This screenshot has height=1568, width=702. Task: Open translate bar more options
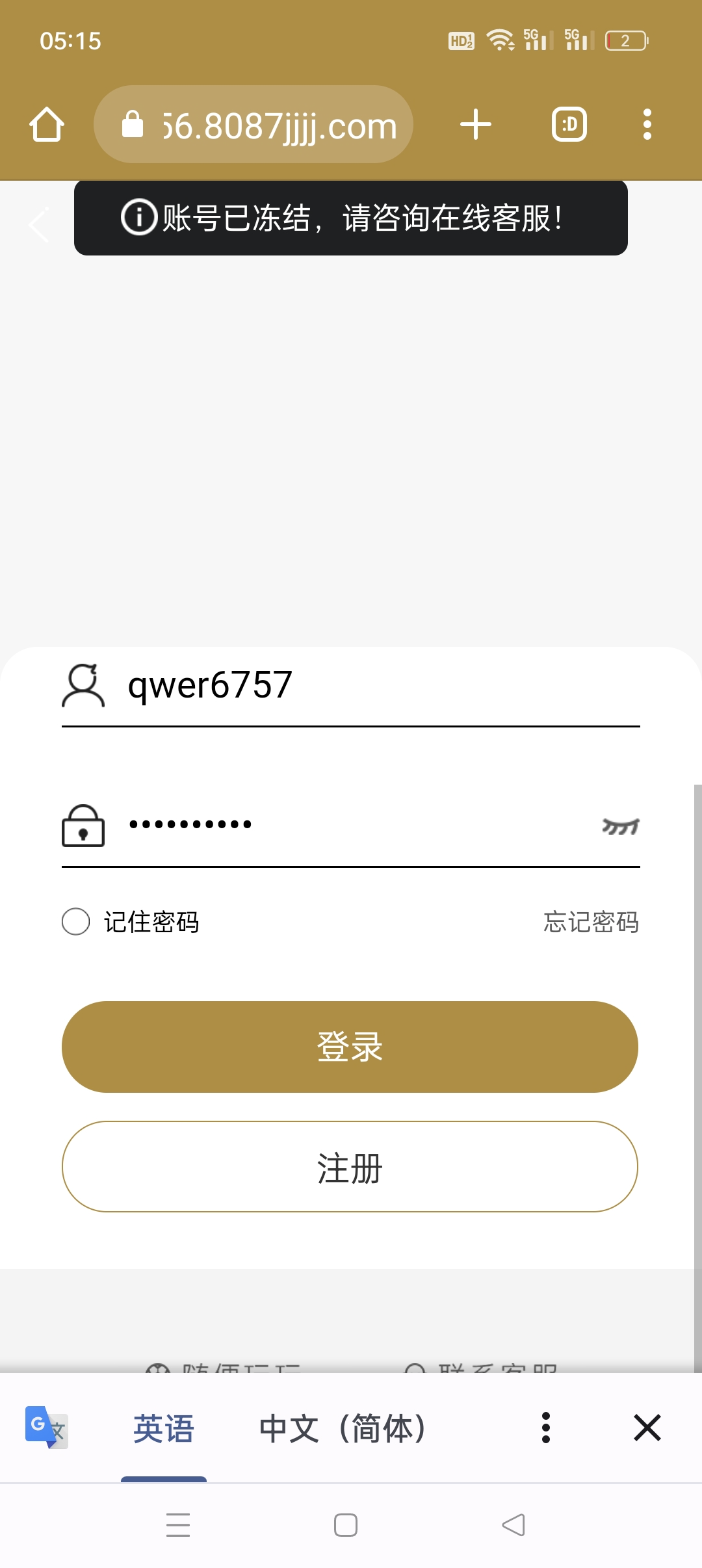coord(546,1428)
